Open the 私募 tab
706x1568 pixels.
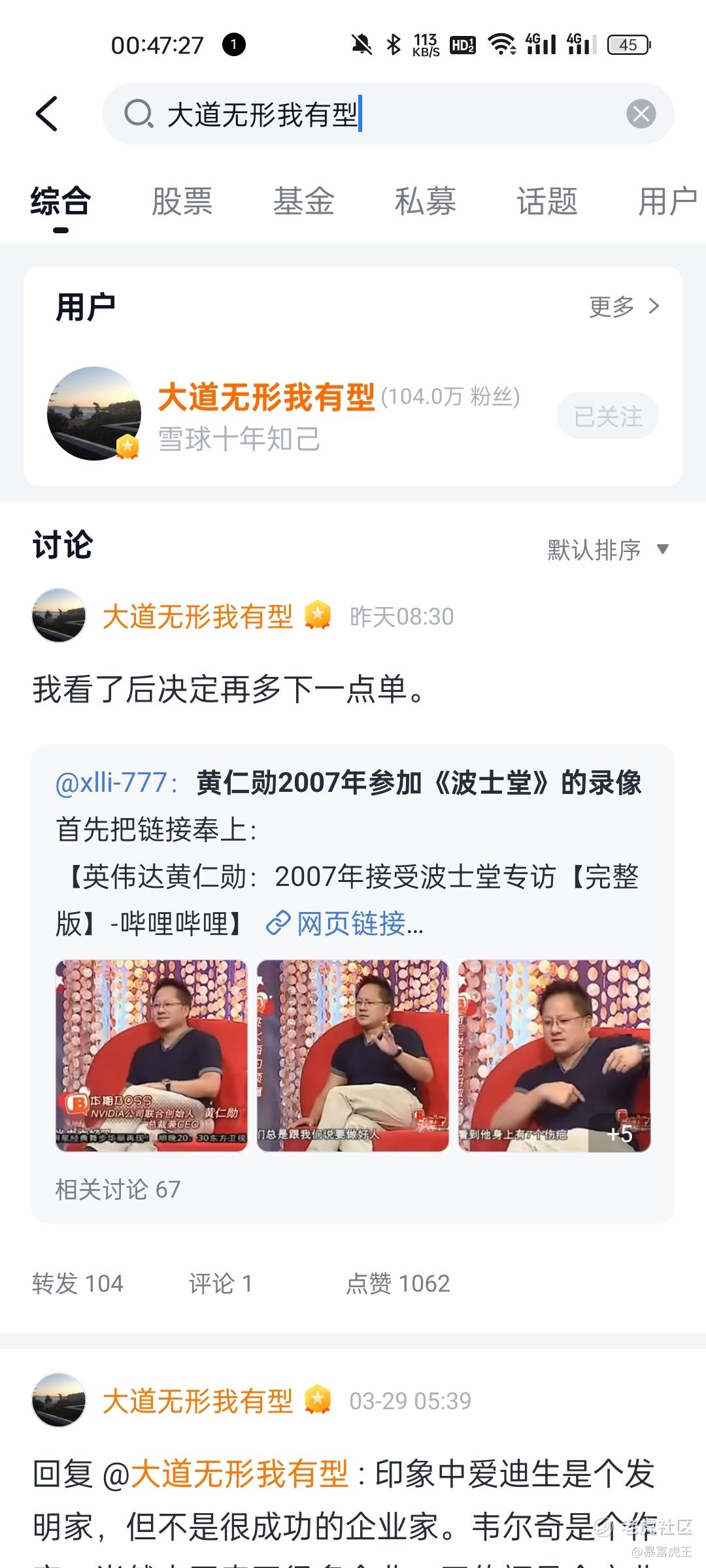[425, 201]
